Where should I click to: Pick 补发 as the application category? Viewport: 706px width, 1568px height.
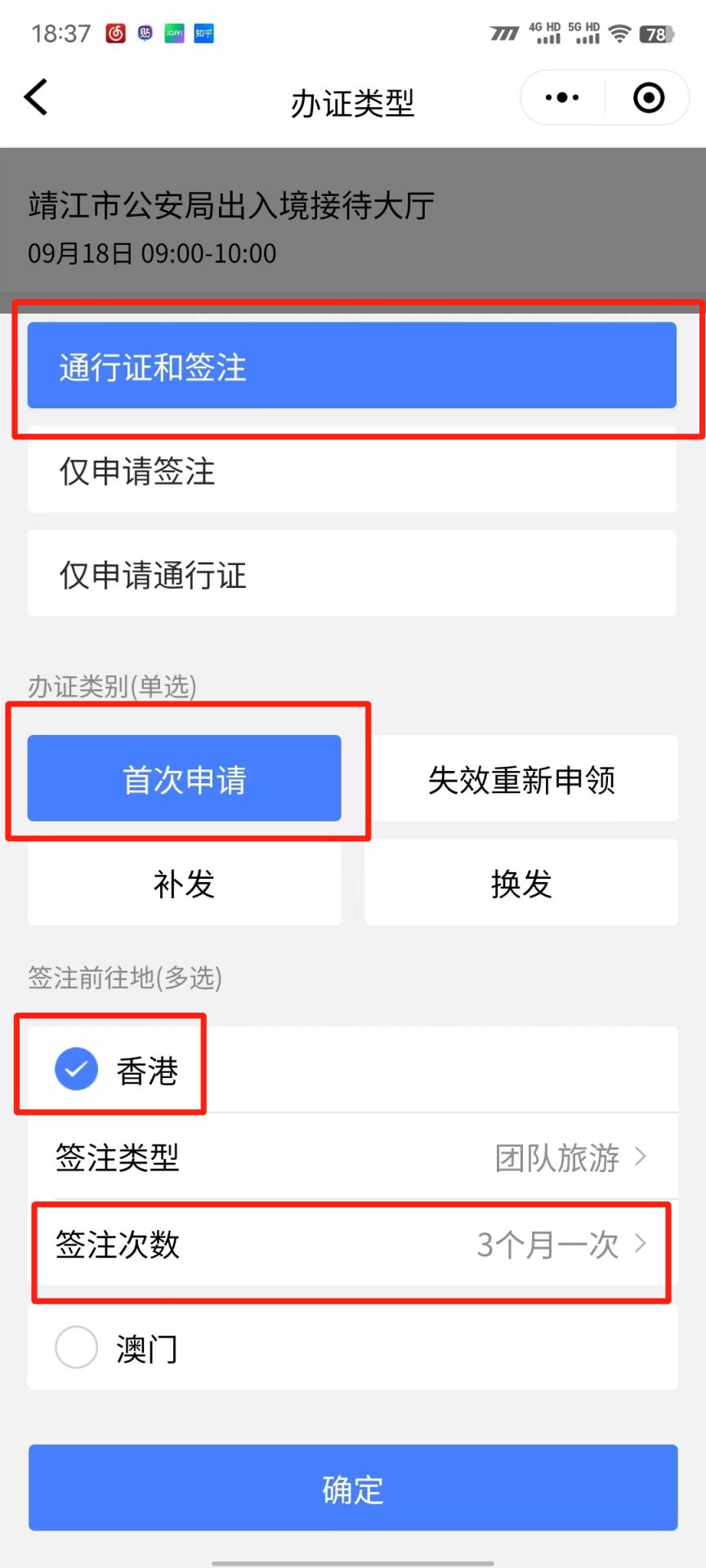[x=185, y=883]
